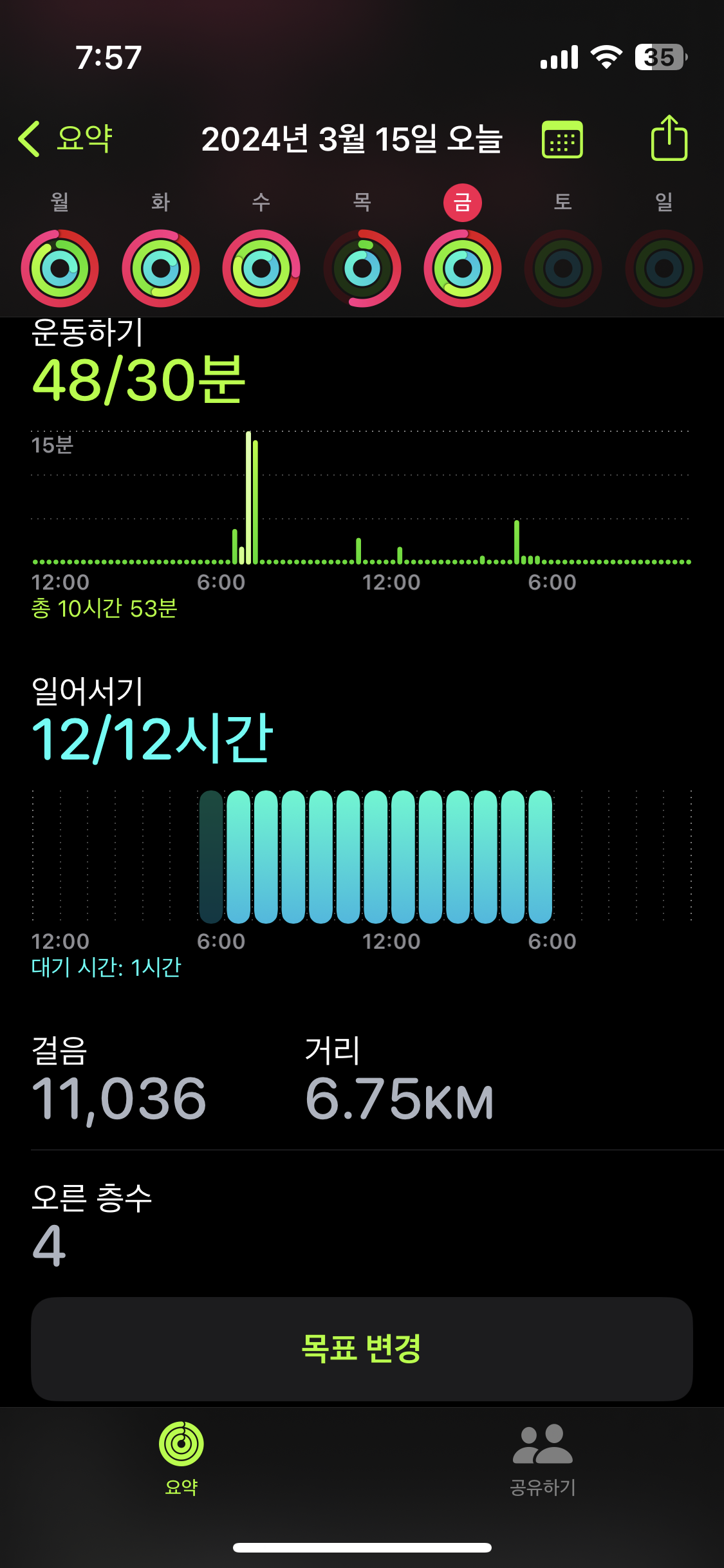Tap the 목표 변경 button
The width and height of the screenshot is (724, 1568).
(362, 1349)
